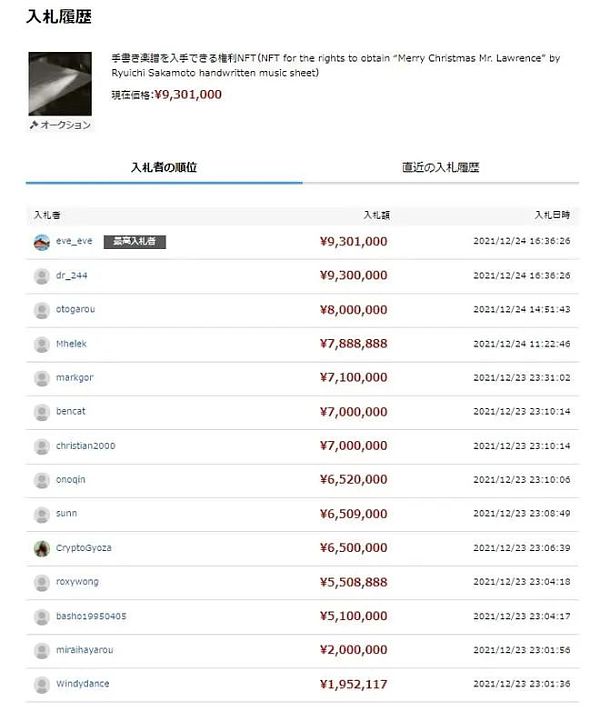The width and height of the screenshot is (600, 711).
Task: Open bidder eve_eve's profile
Action: point(75,241)
